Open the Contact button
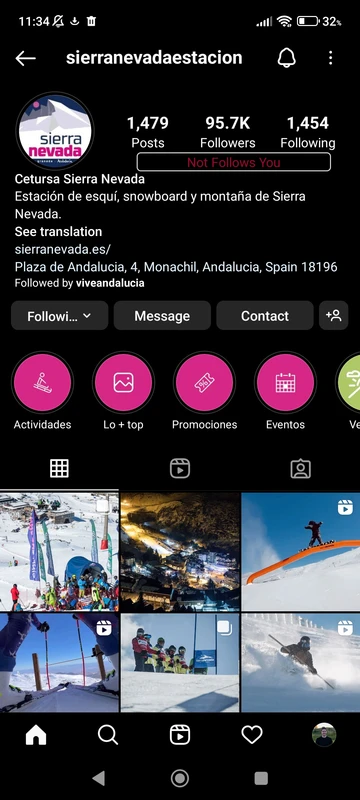 pos(265,316)
